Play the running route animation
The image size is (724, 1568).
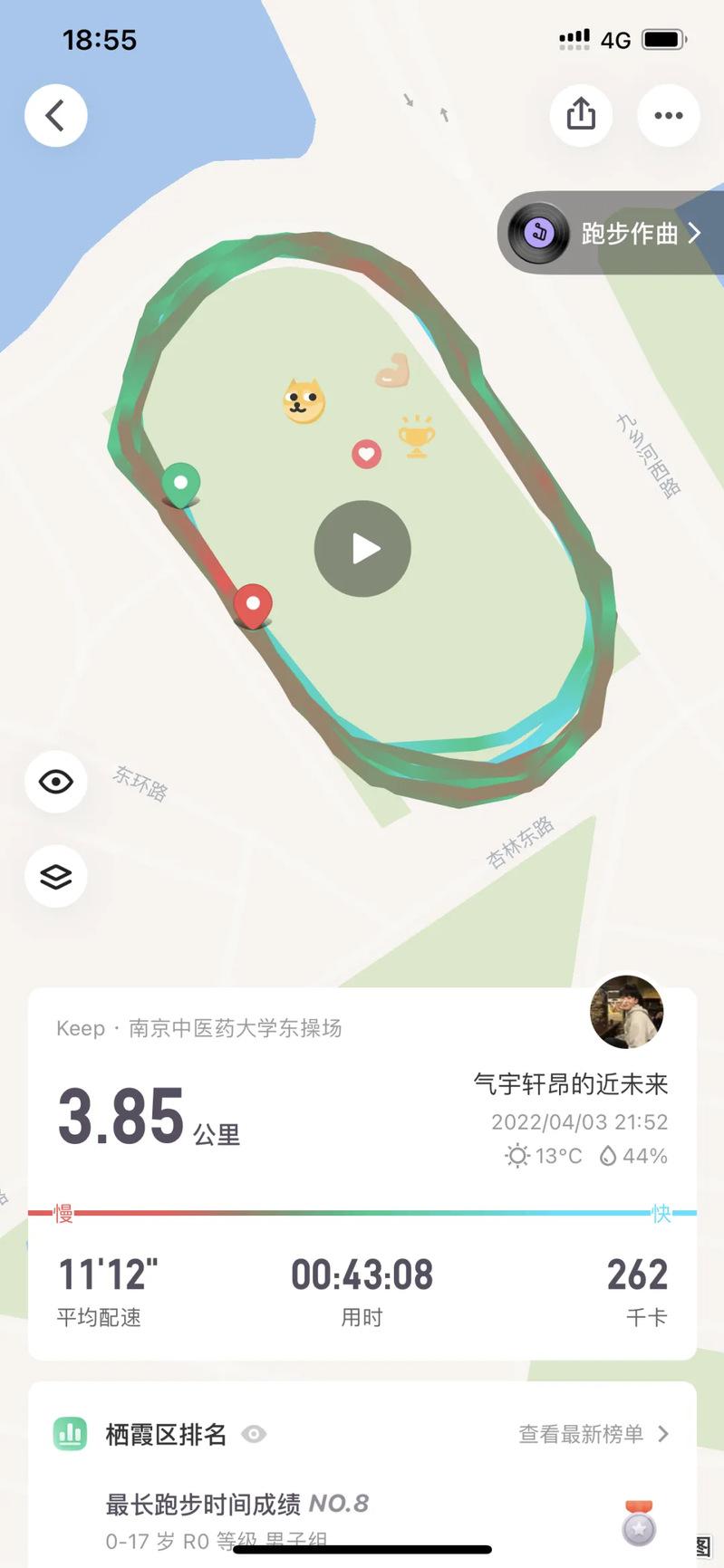coord(362,549)
